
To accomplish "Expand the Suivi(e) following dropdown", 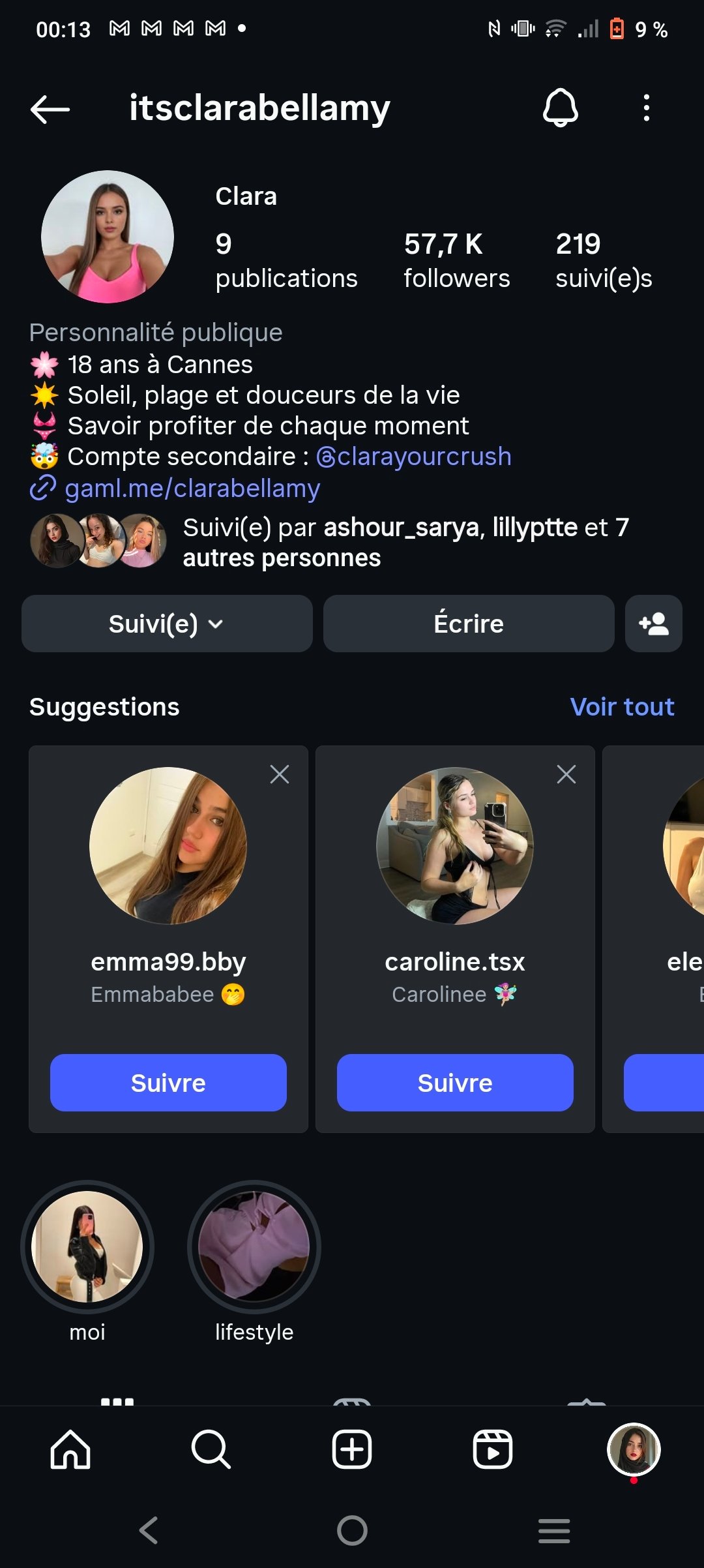I will tap(167, 624).
